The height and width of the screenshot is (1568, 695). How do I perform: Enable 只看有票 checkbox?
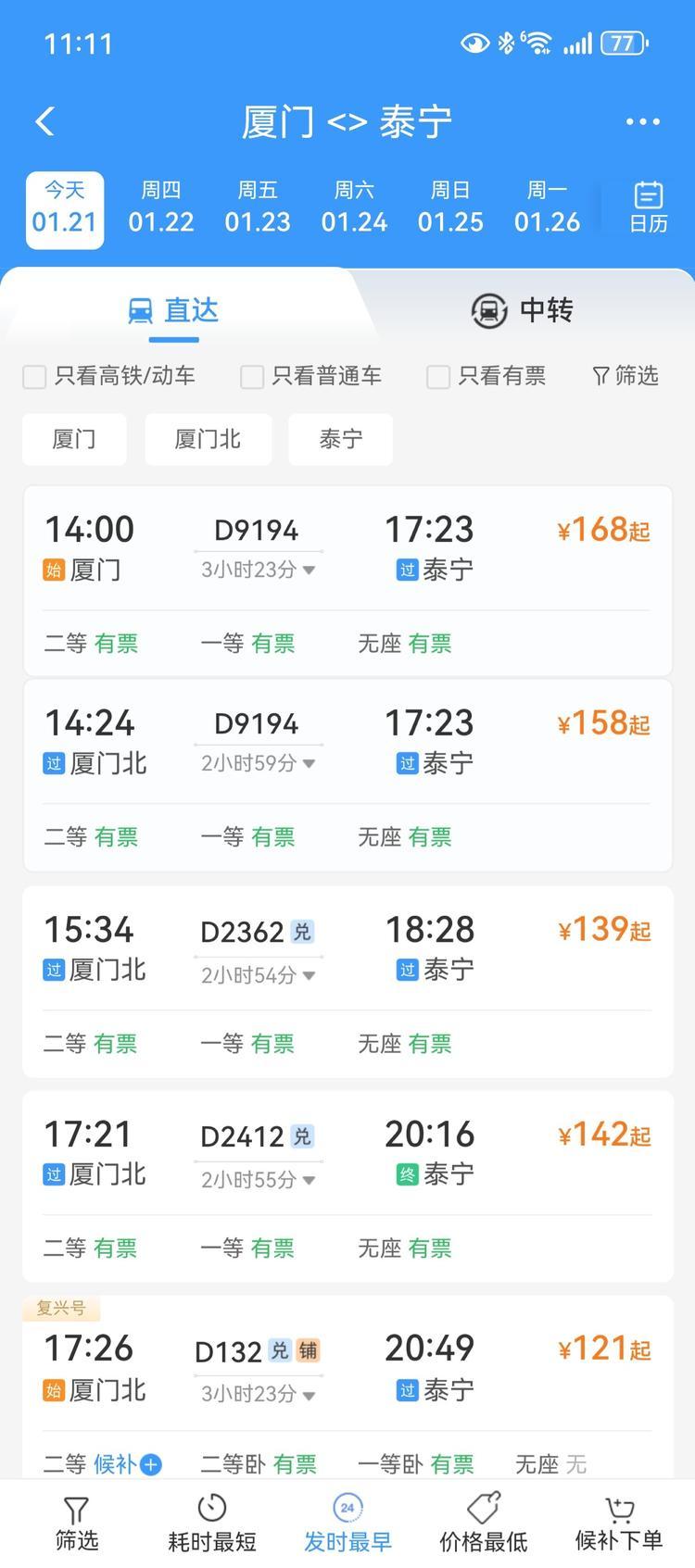(438, 376)
